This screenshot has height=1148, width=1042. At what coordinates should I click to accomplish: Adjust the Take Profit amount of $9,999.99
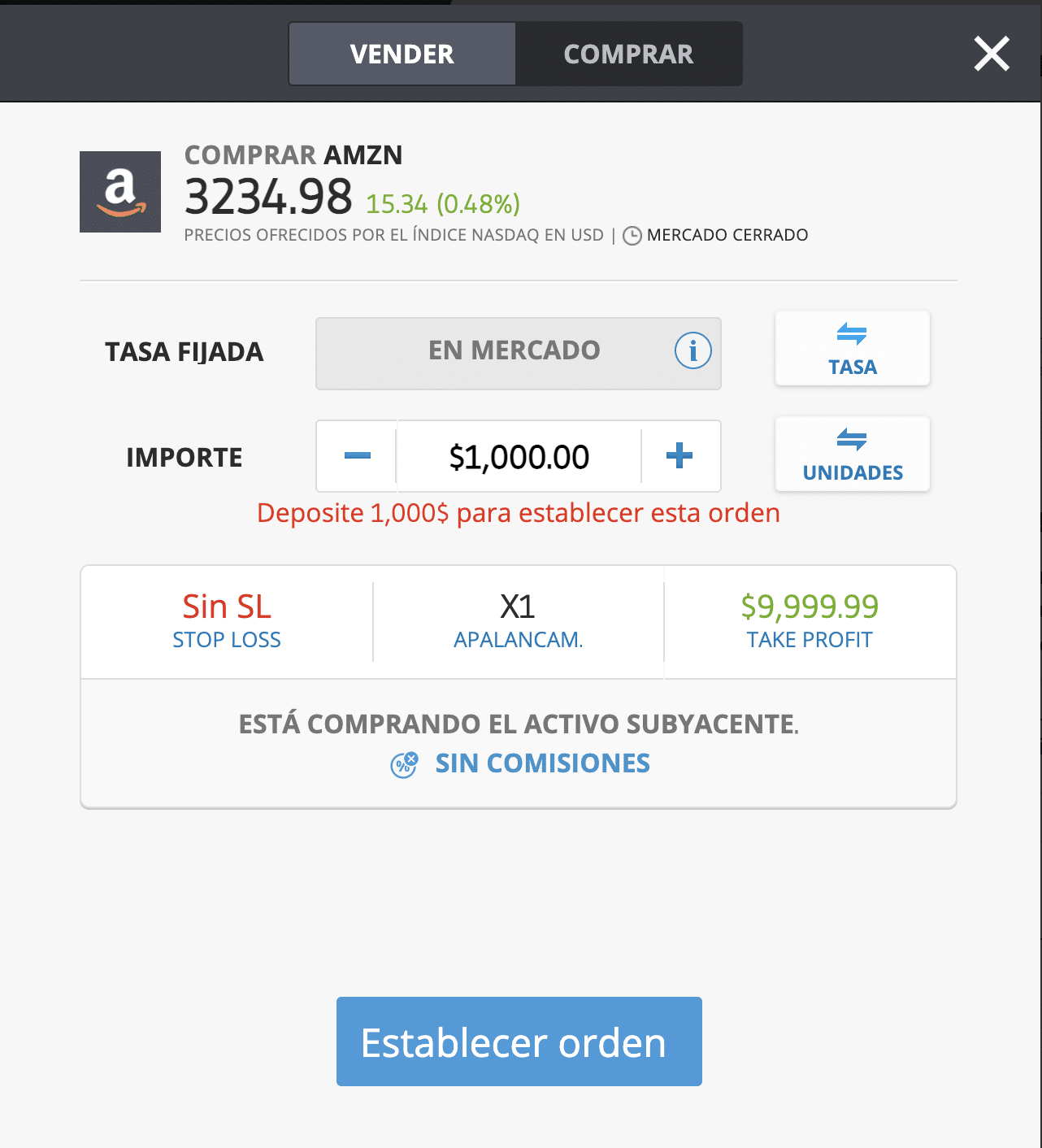point(809,607)
